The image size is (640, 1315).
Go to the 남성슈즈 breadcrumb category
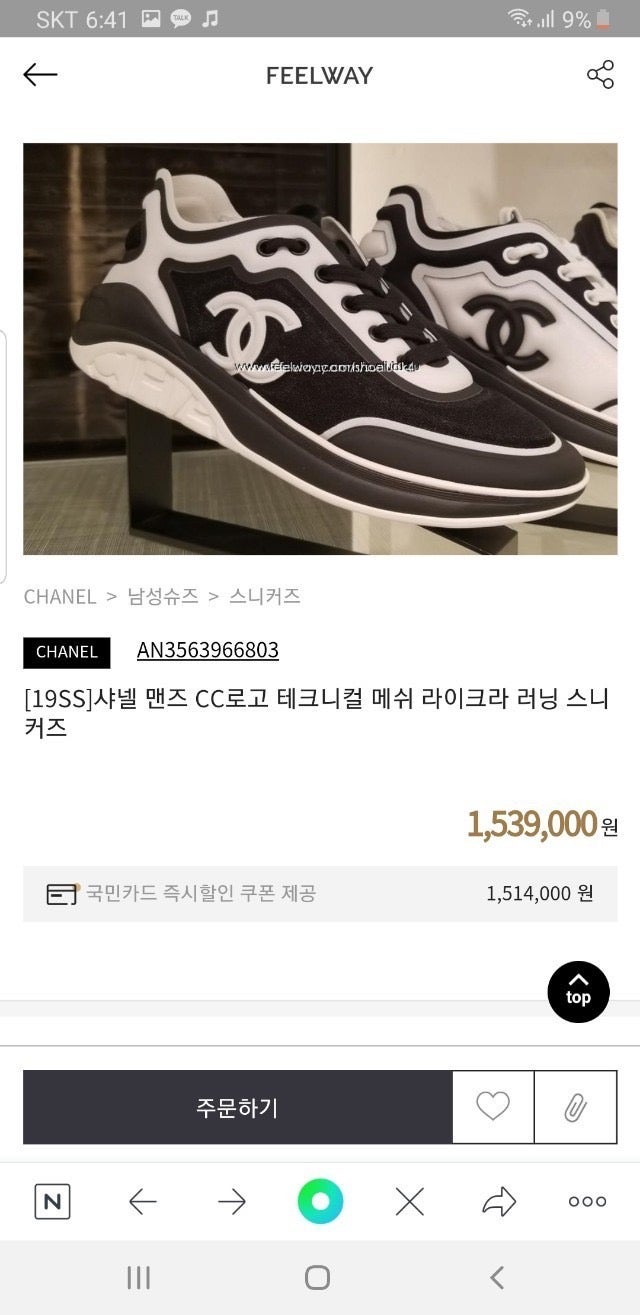pyautogui.click(x=163, y=597)
